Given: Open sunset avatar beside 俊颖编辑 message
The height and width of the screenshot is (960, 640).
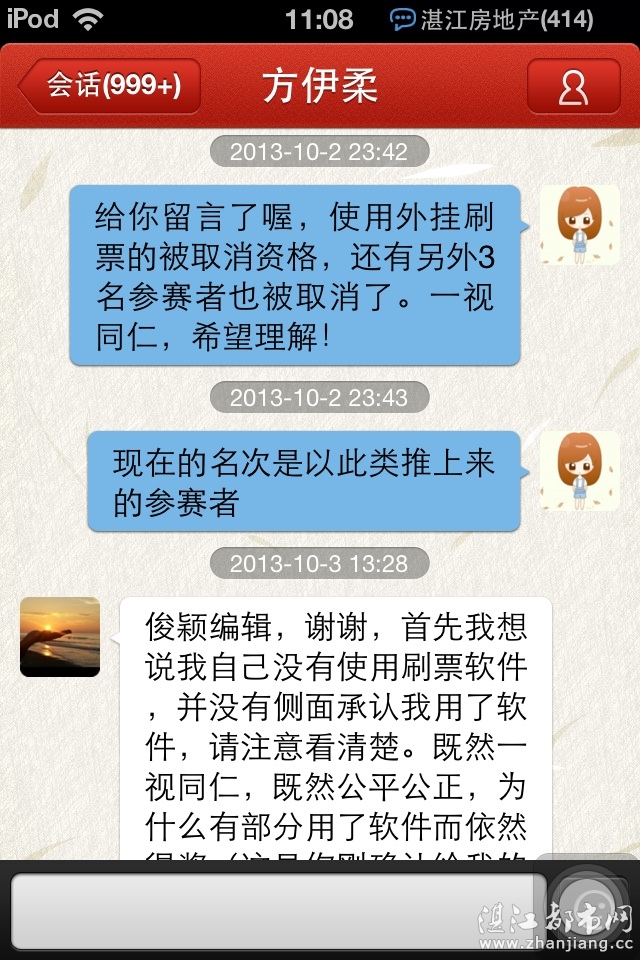Looking at the screenshot, I should (x=60, y=637).
